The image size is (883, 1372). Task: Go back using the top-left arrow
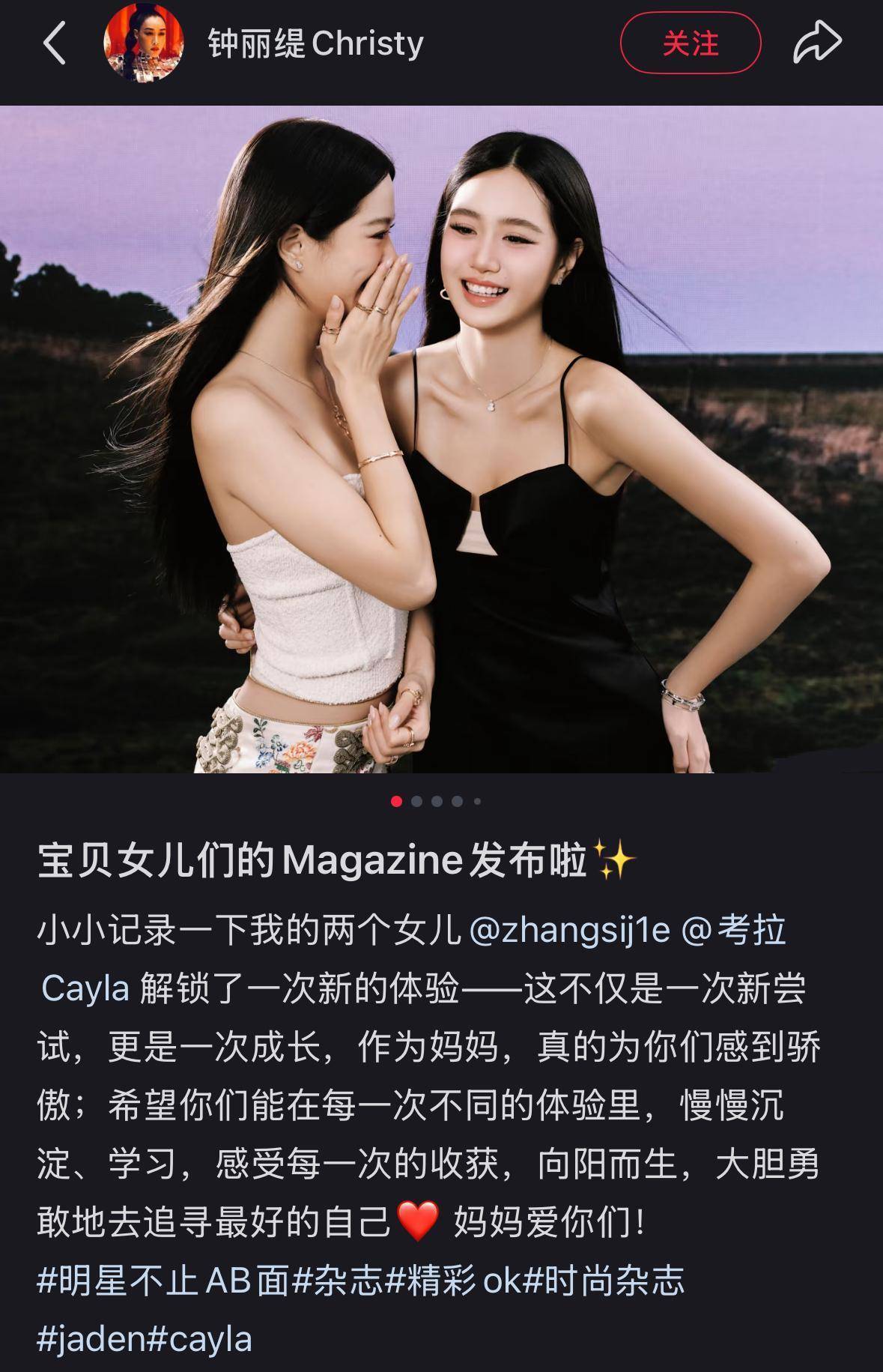click(x=55, y=43)
